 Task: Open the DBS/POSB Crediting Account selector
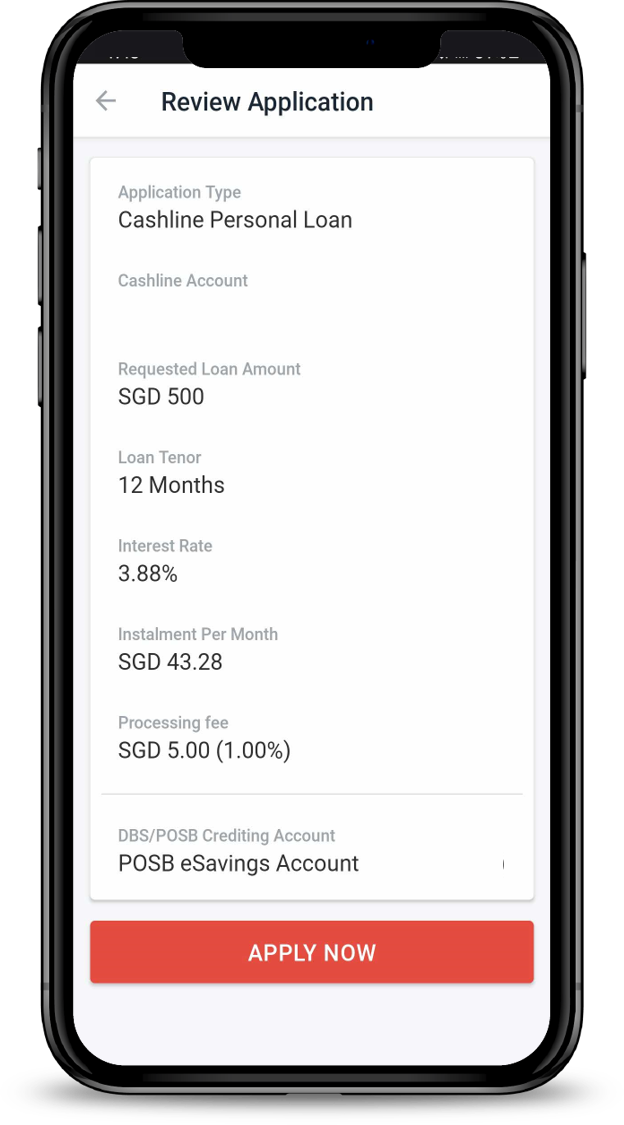311,852
